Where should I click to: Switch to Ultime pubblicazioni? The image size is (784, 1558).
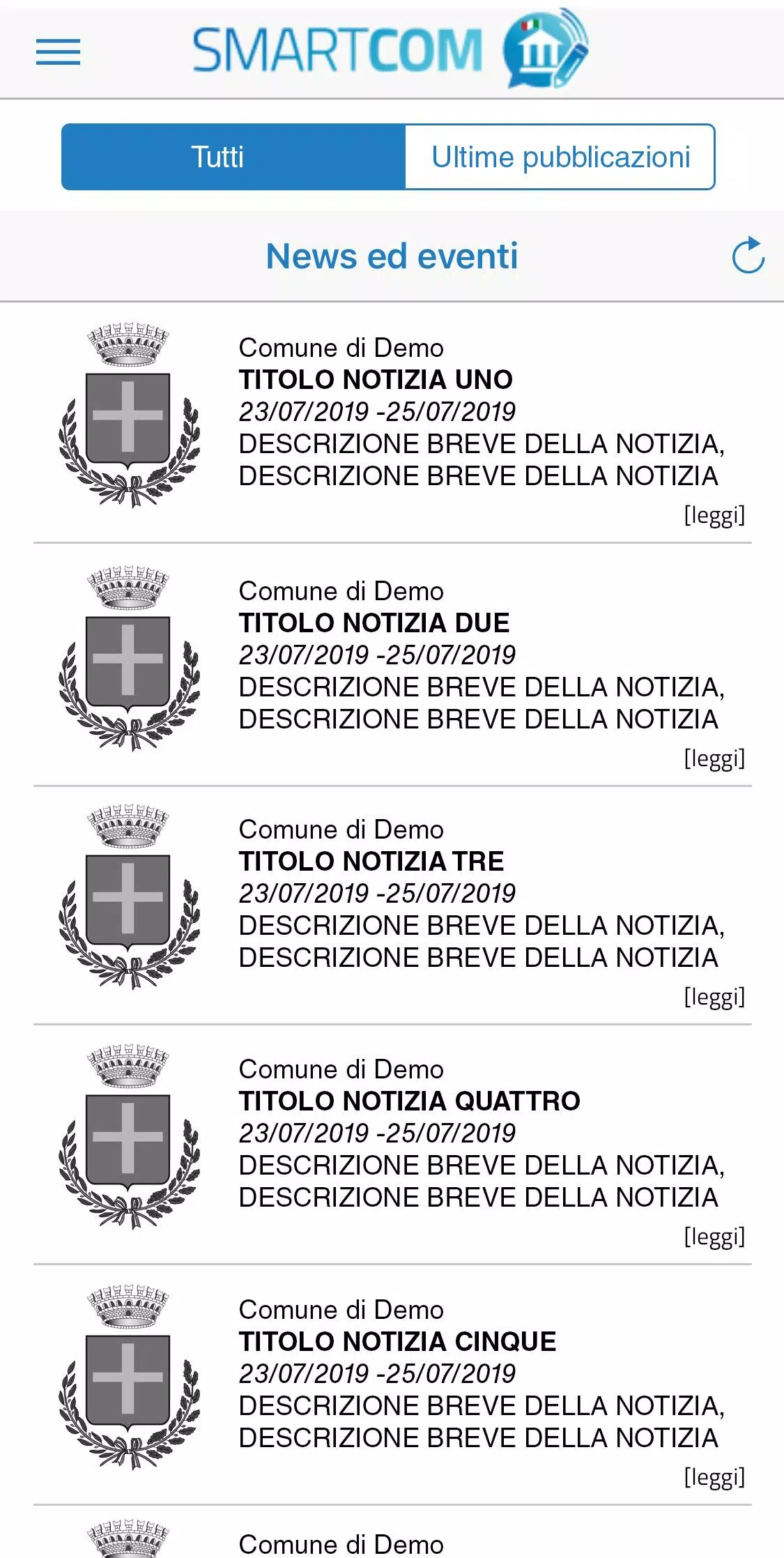coord(560,157)
